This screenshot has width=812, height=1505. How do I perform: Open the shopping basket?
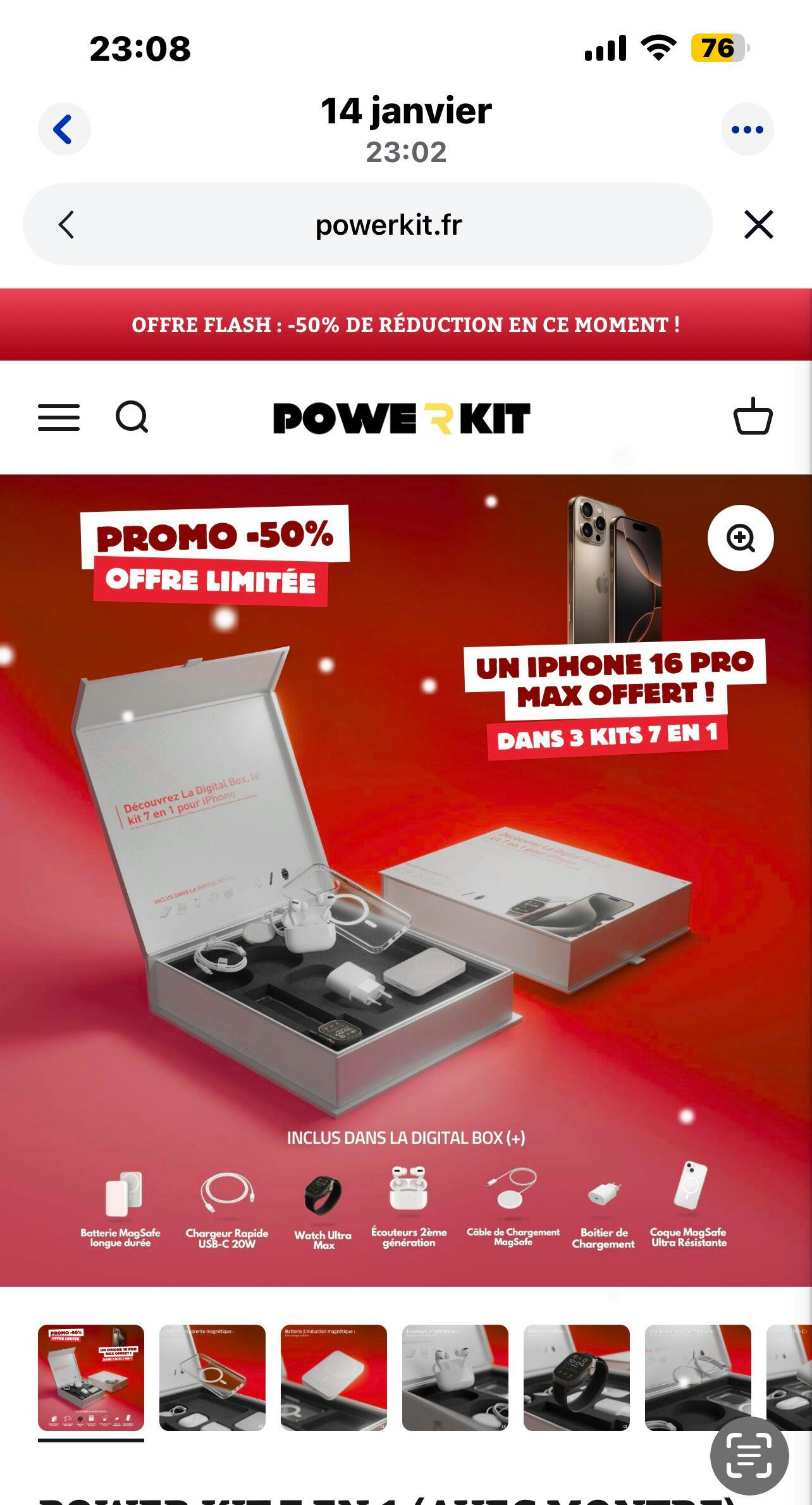coord(753,416)
